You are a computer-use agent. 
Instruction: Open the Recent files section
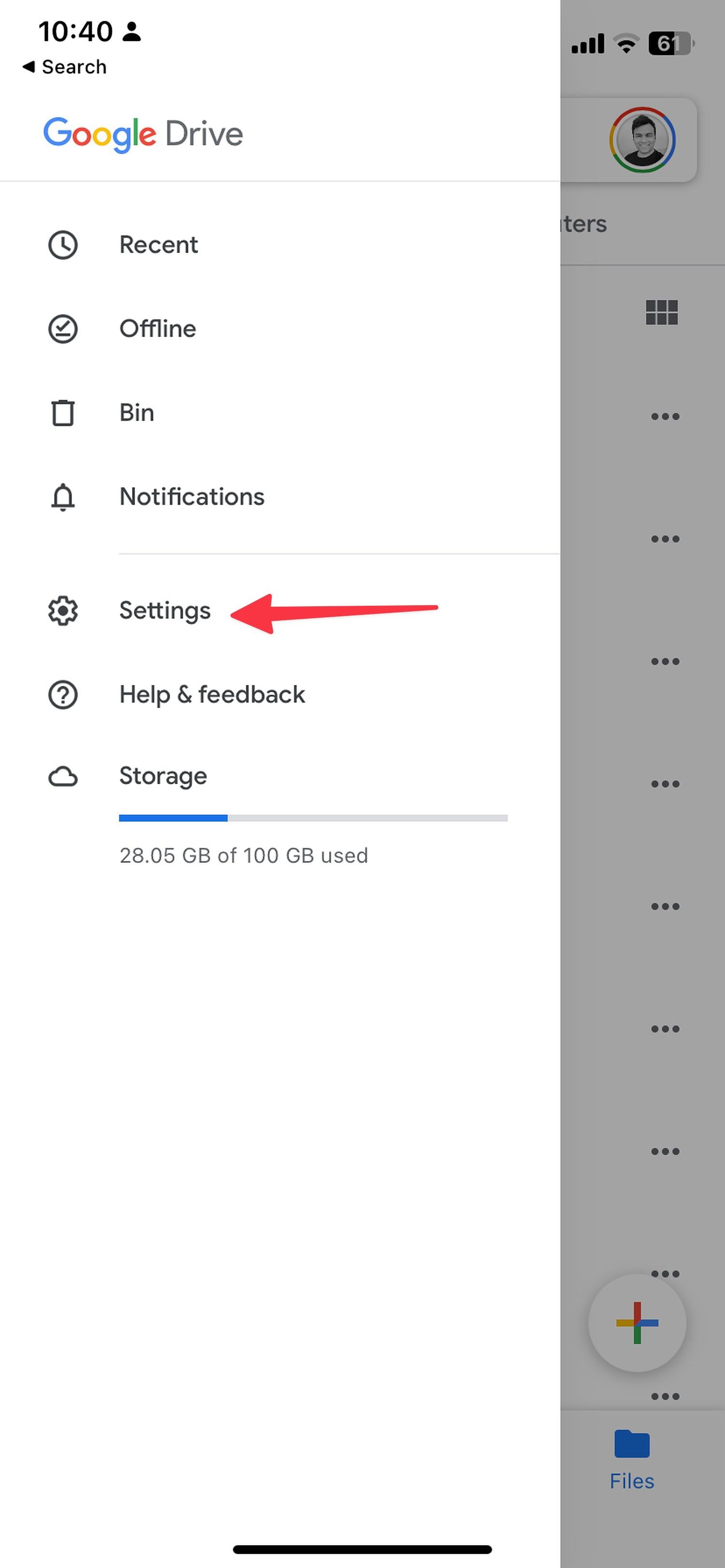click(159, 245)
